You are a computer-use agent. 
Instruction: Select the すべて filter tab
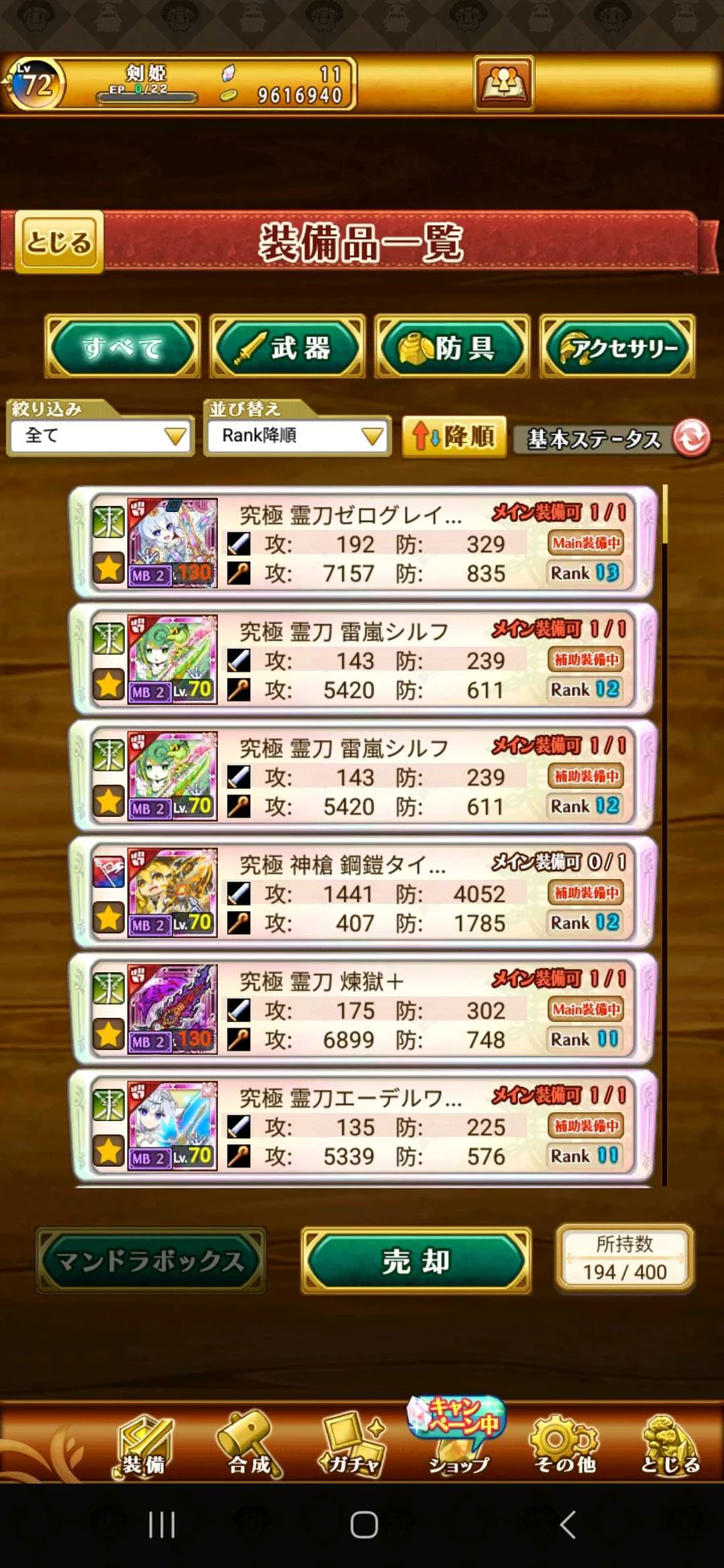122,347
